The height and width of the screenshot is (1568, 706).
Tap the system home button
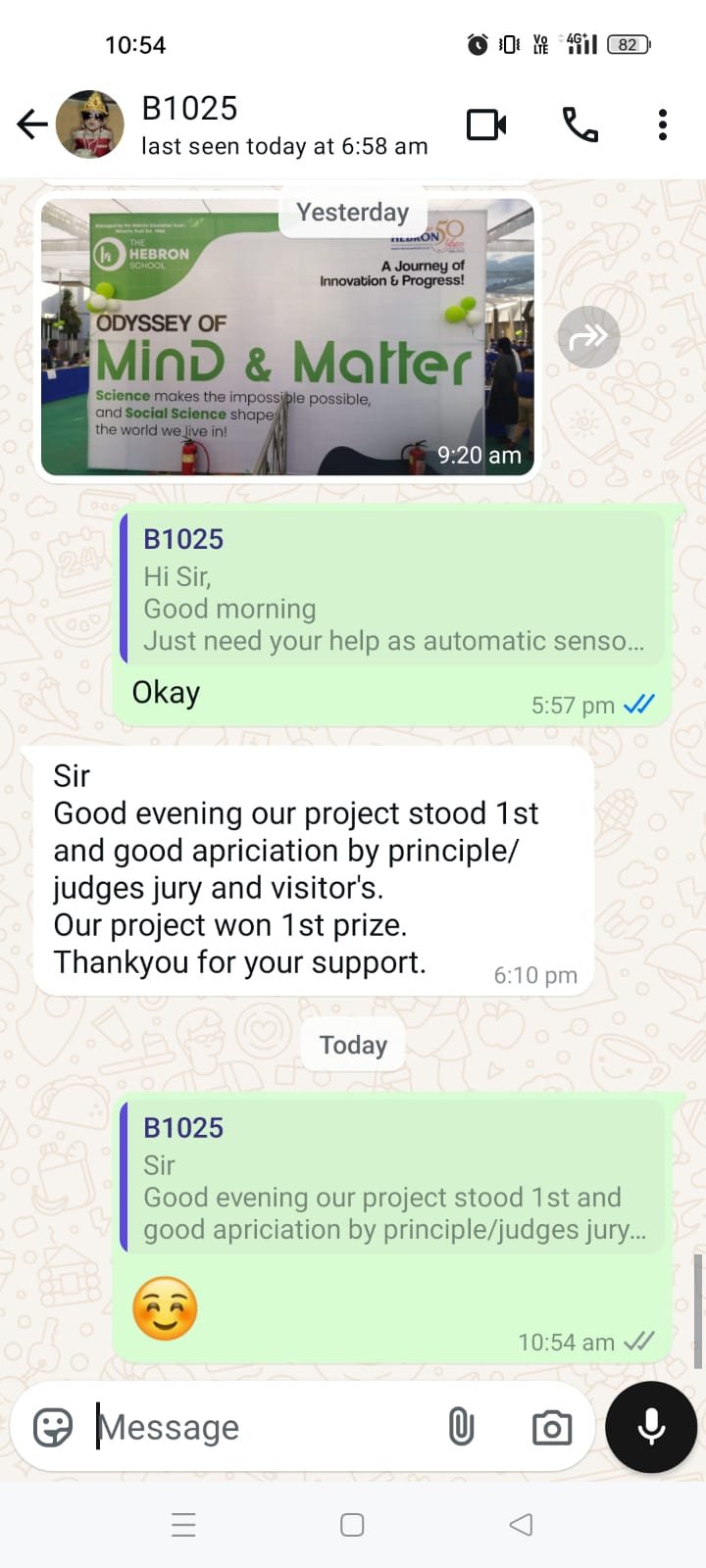point(352,1525)
